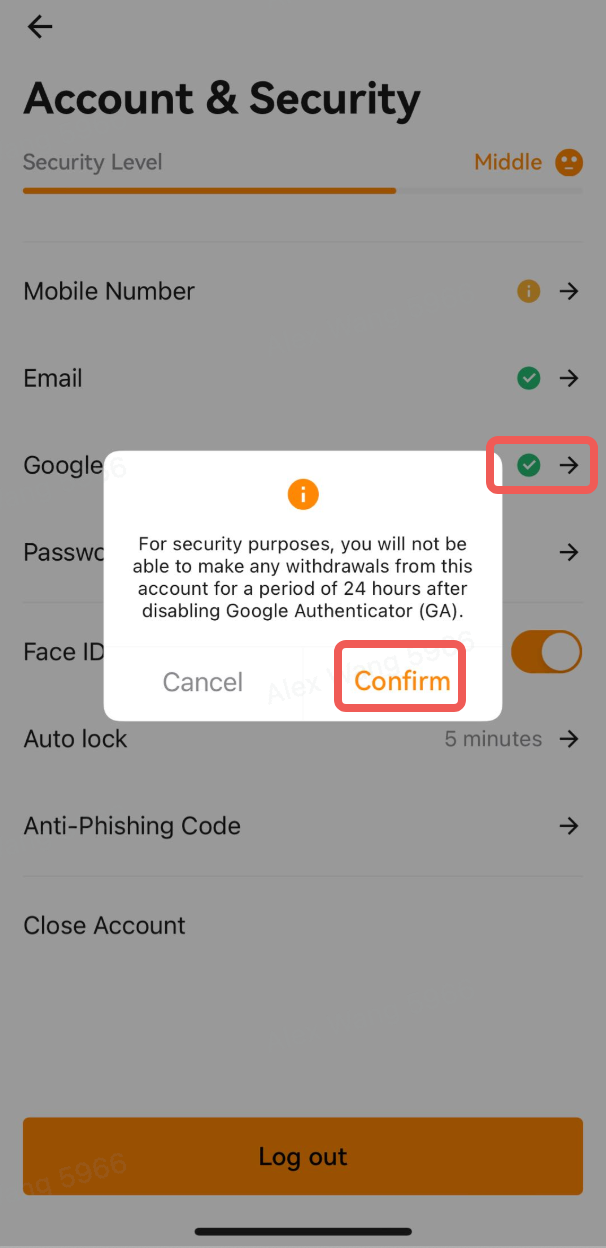The image size is (606, 1248).
Task: Tap the Log out button
Action: [x=302, y=1156]
